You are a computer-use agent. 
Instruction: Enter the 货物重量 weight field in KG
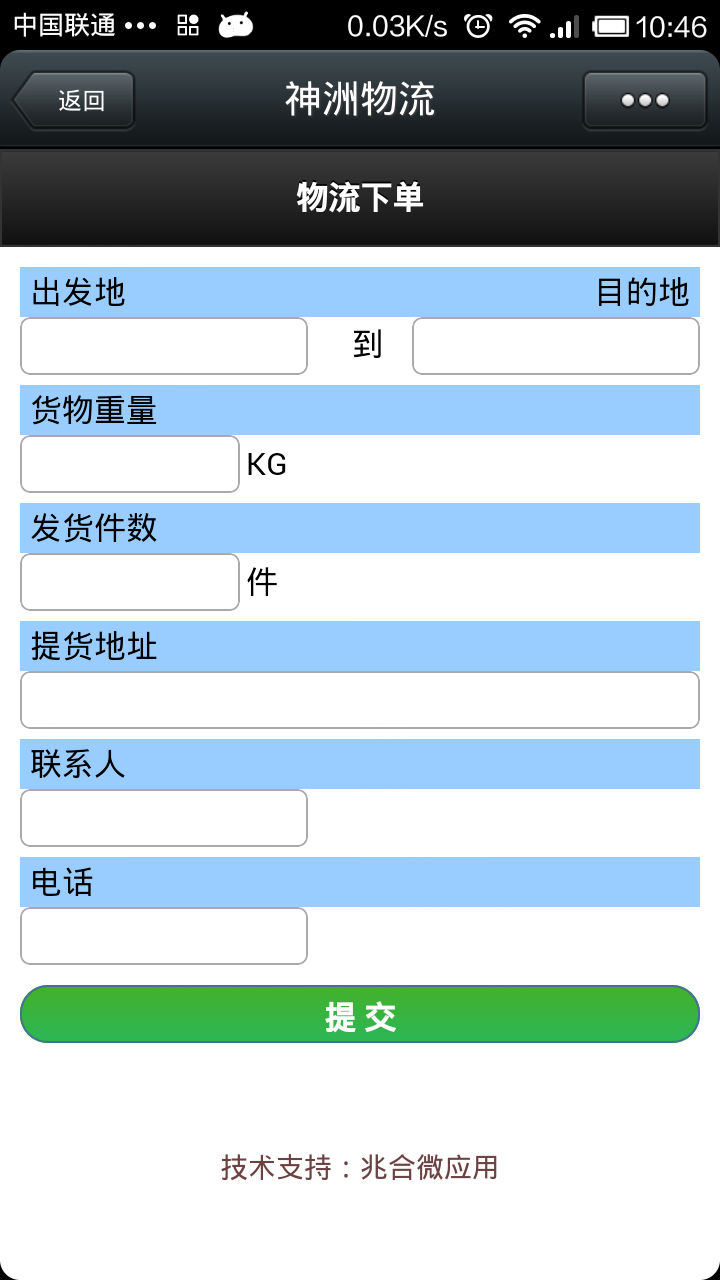click(x=130, y=464)
